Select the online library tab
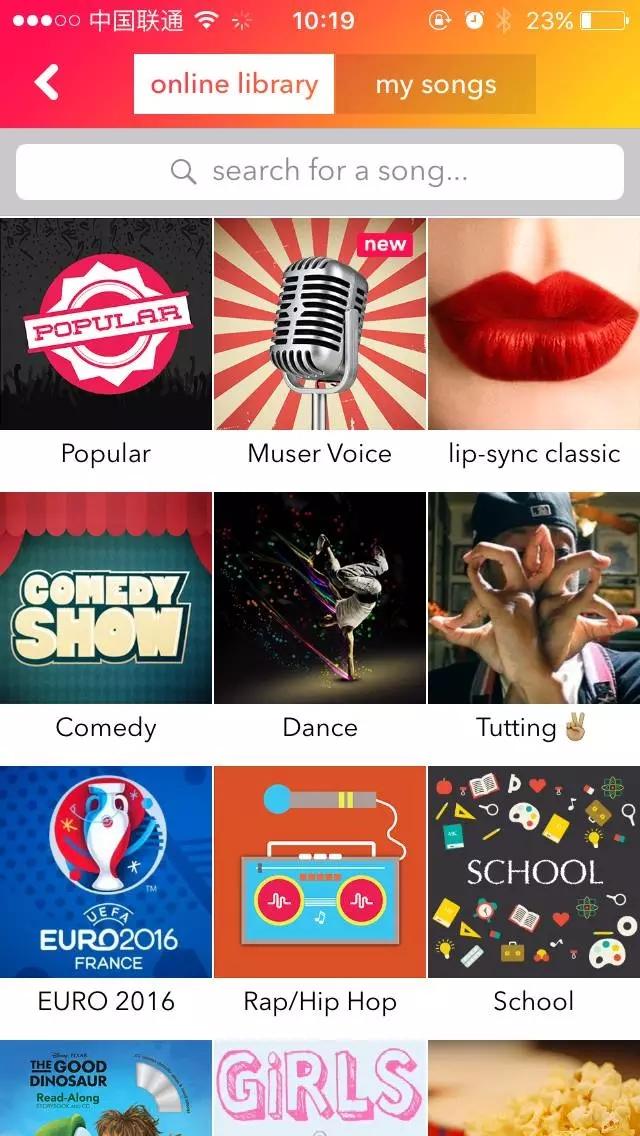 pyautogui.click(x=234, y=85)
